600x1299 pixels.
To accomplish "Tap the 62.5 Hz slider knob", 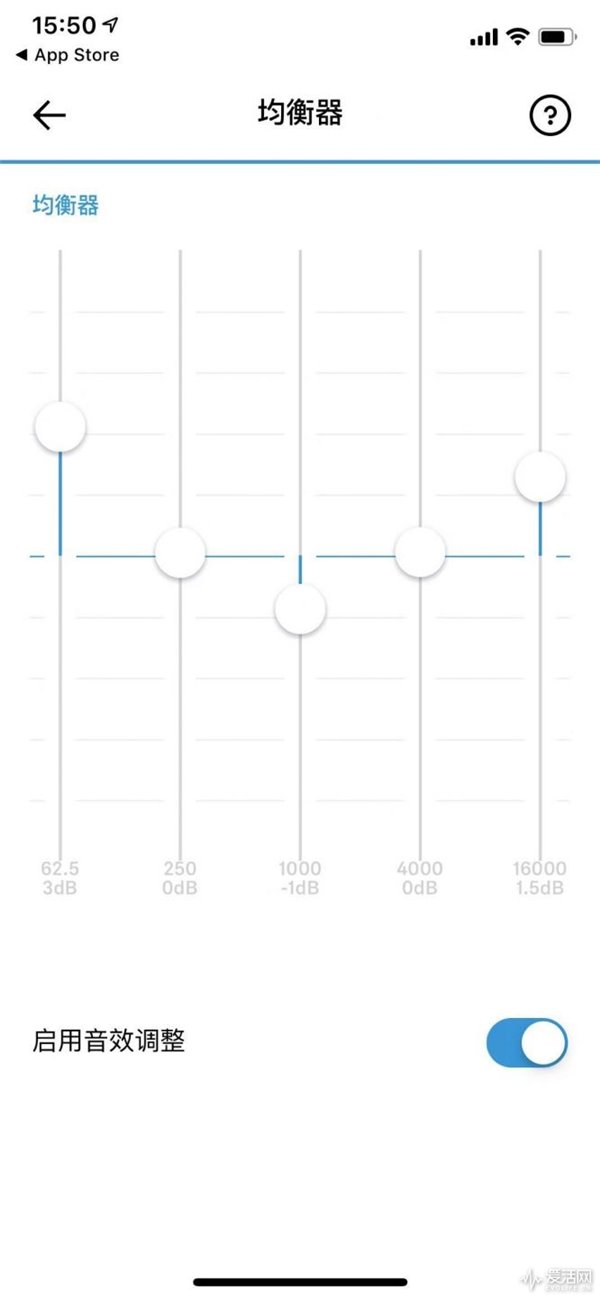I will point(60,428).
